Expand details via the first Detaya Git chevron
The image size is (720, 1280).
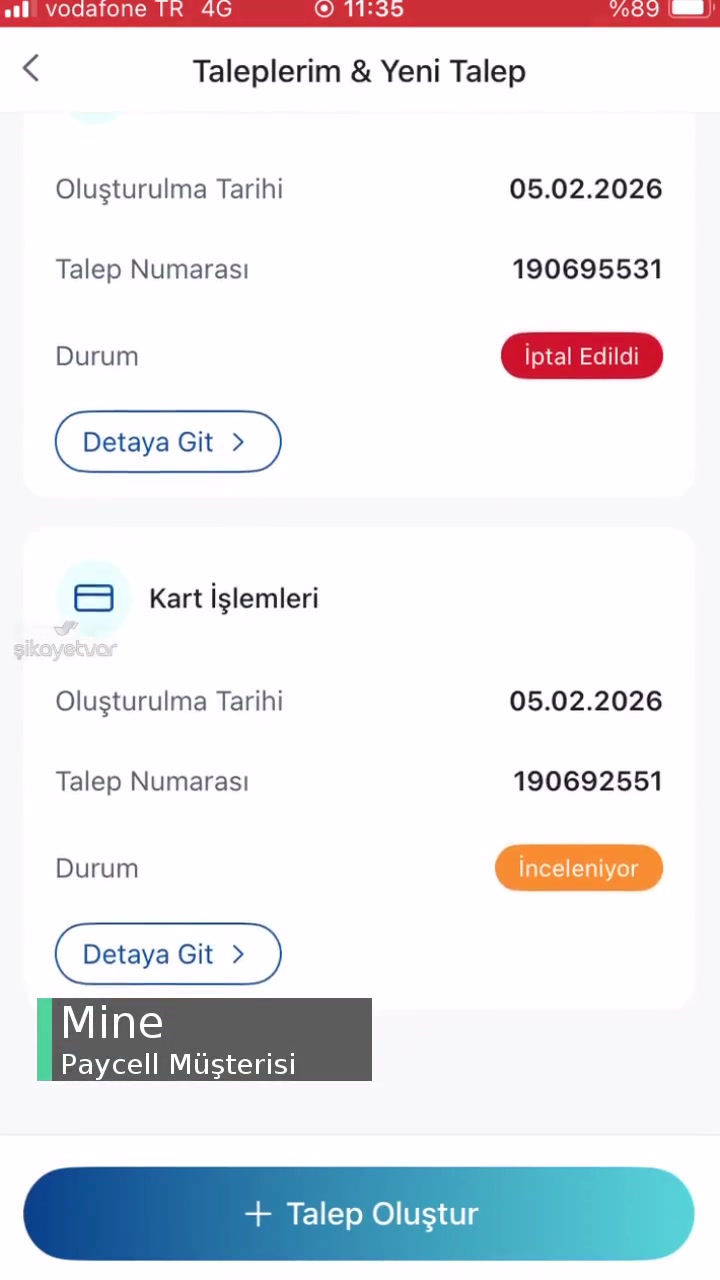click(238, 442)
